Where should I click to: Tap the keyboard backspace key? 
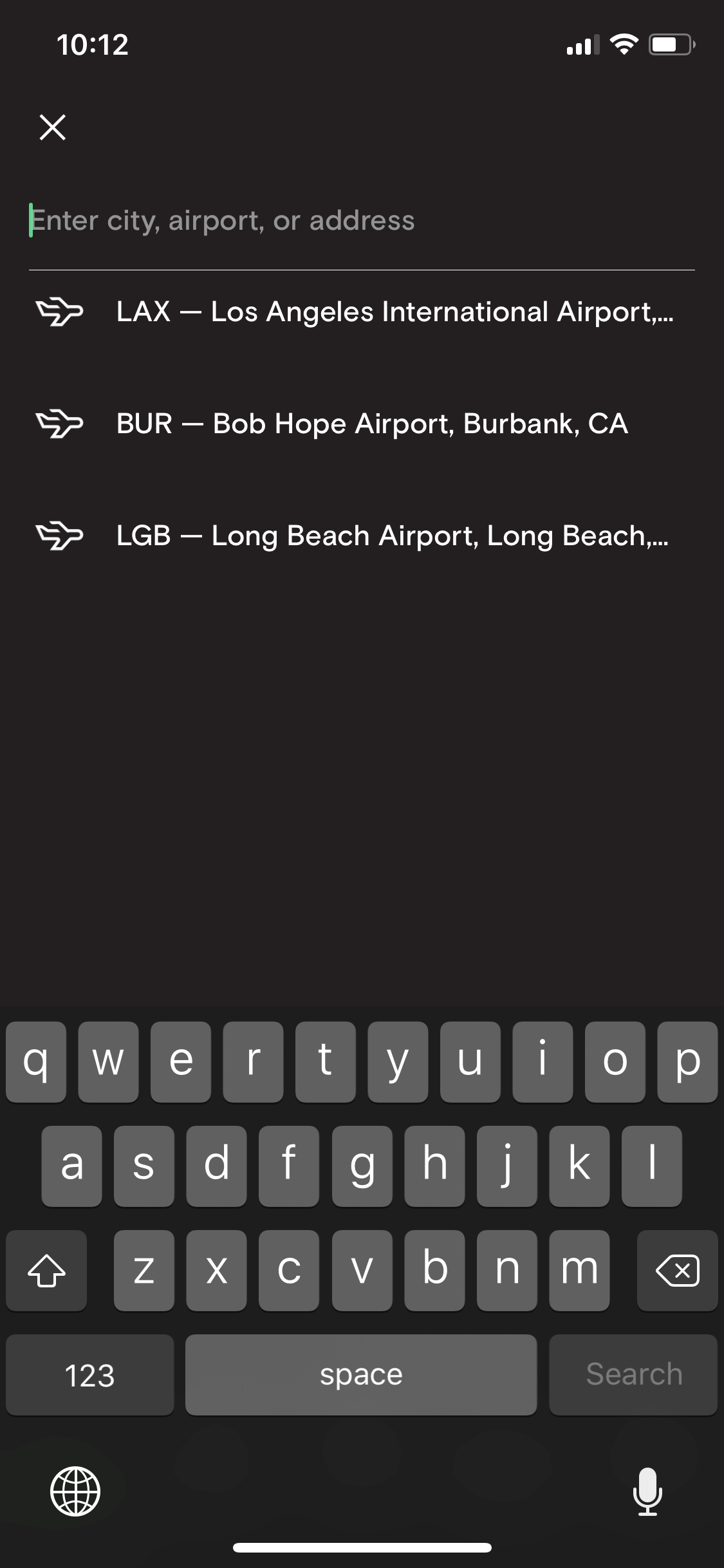click(x=677, y=1271)
